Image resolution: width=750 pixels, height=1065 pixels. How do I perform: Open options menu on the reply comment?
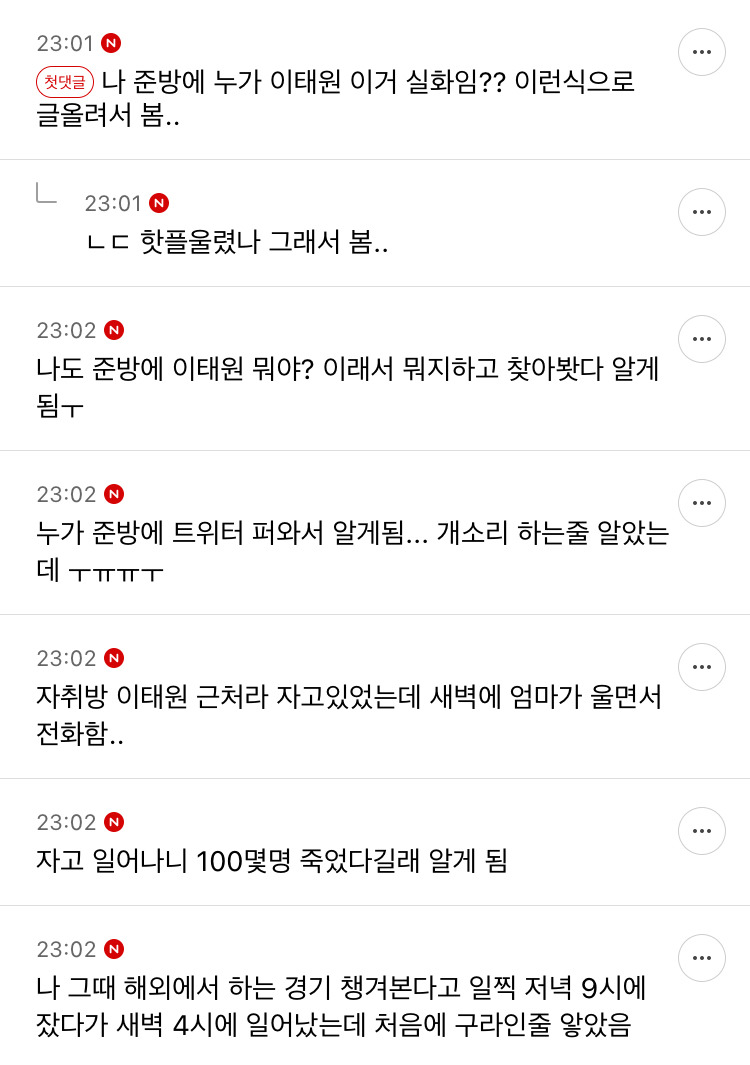click(701, 212)
